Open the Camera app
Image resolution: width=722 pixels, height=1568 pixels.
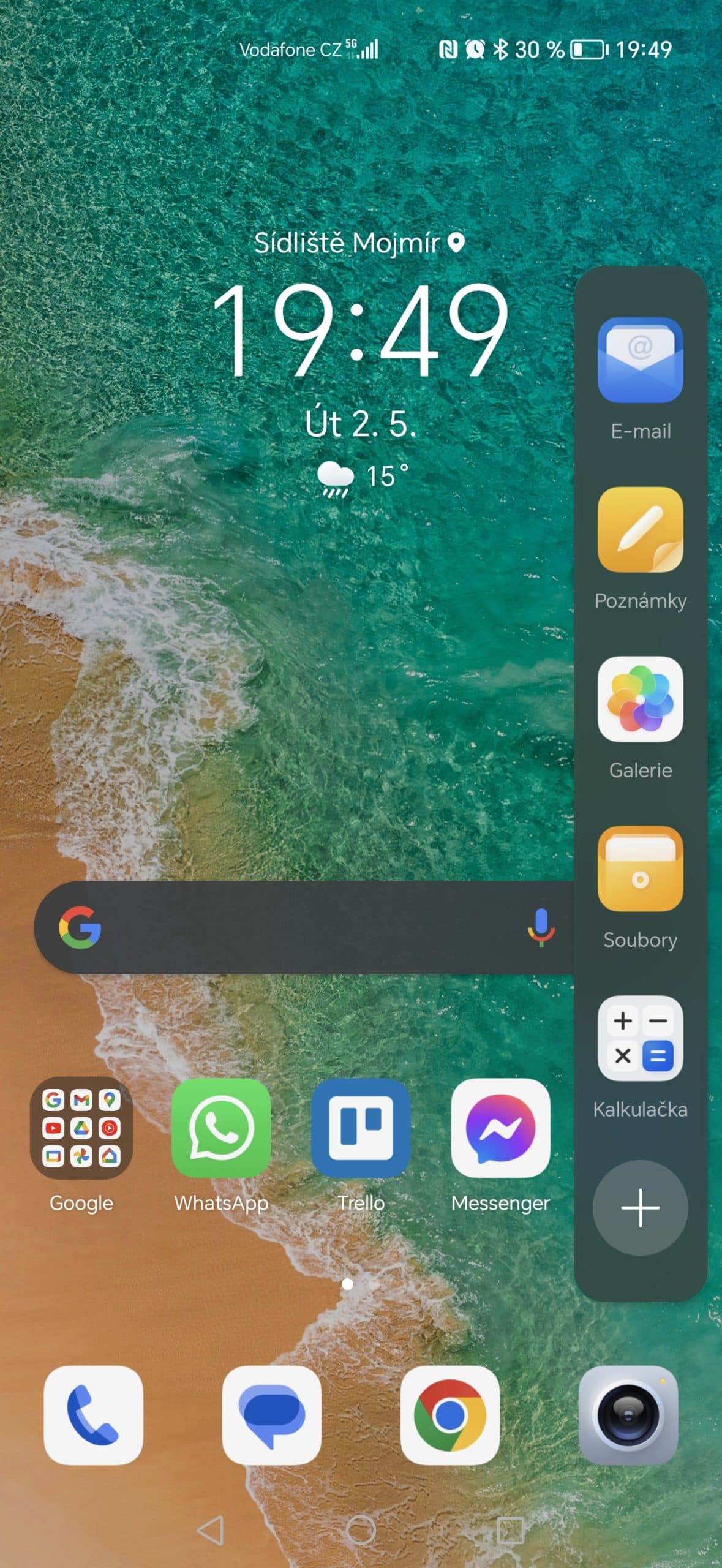click(628, 1415)
